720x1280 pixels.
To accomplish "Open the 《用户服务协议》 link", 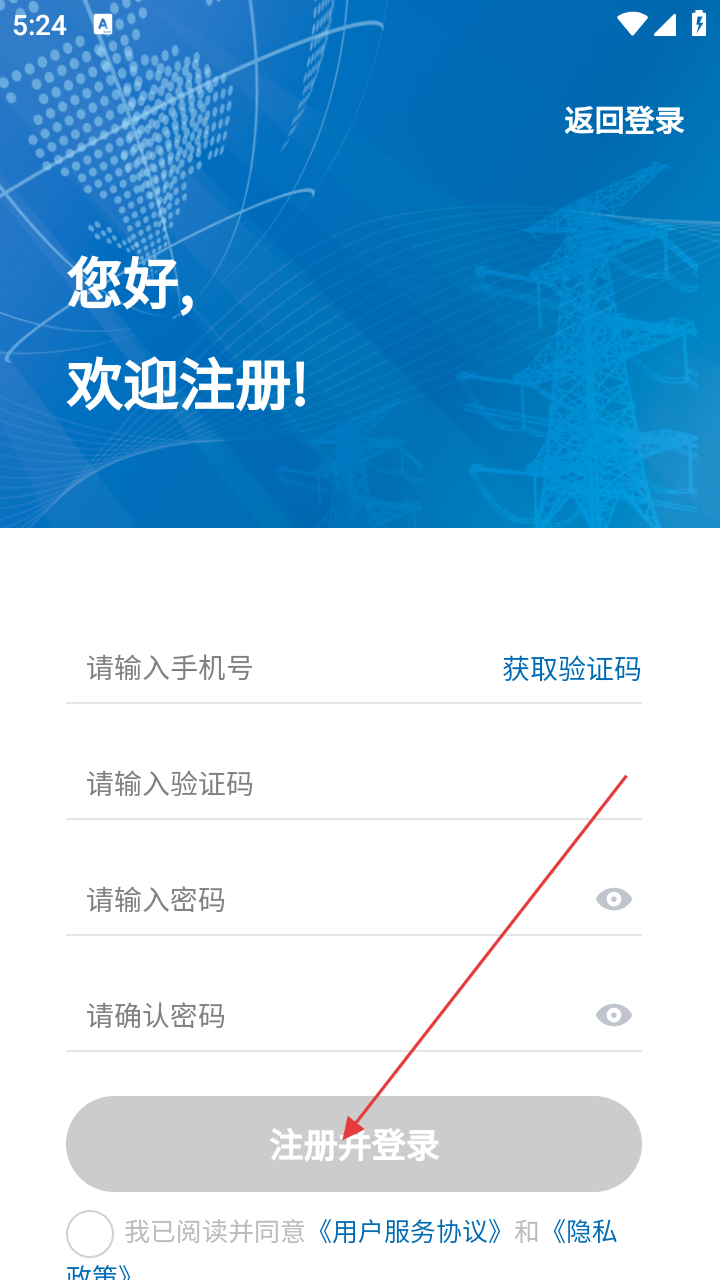I will 409,1232.
